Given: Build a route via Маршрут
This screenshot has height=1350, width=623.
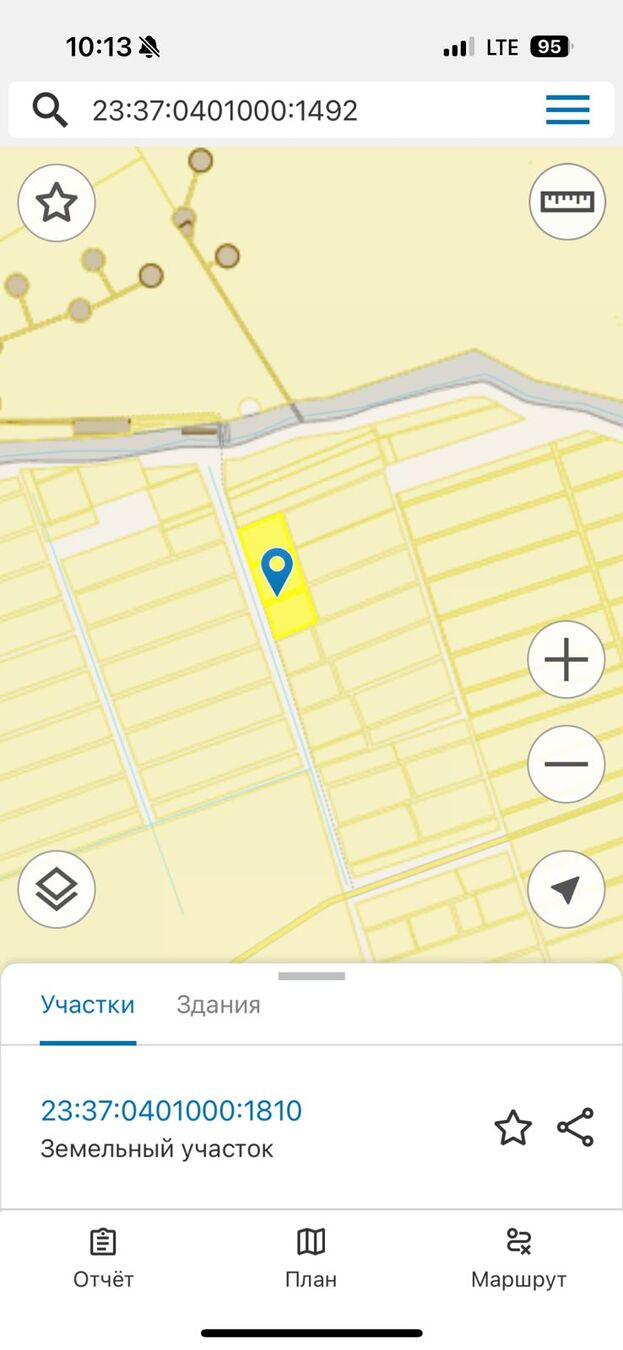Looking at the screenshot, I should pos(518,1258).
